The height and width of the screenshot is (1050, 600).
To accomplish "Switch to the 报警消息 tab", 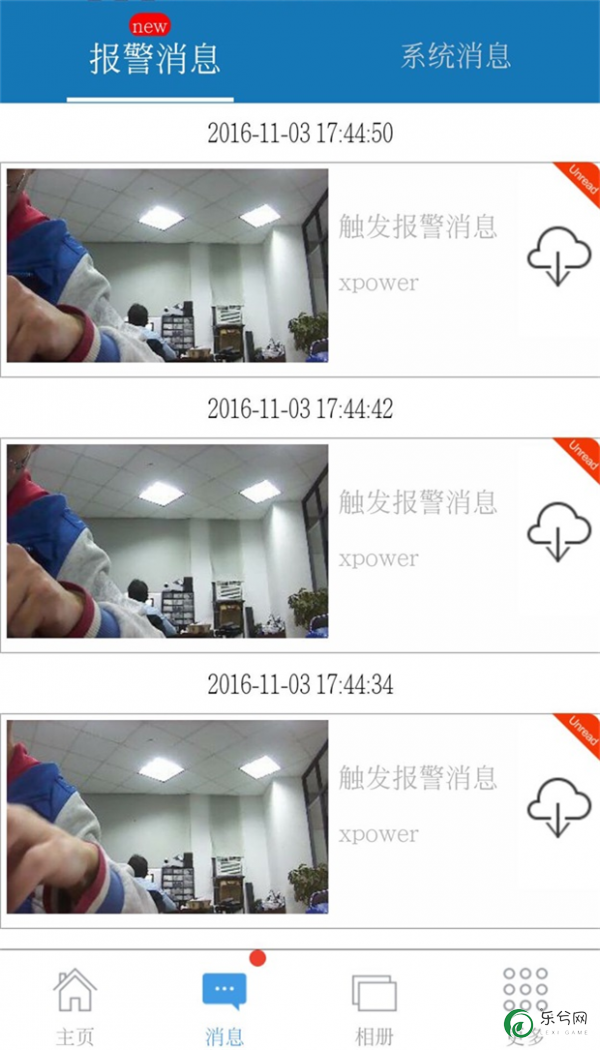I will [x=155, y=58].
